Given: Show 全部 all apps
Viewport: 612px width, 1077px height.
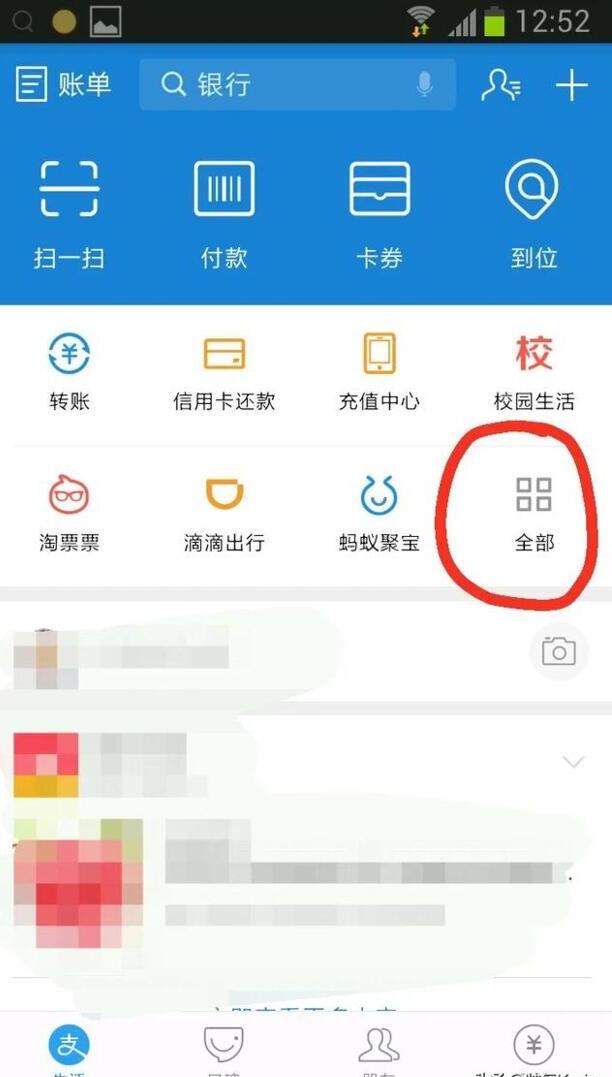Looking at the screenshot, I should pos(534,514).
